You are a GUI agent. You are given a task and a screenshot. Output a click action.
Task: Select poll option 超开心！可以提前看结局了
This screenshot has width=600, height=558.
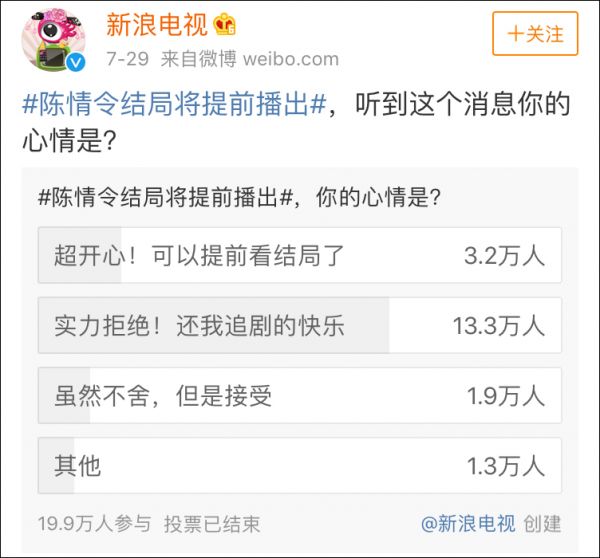pyautogui.click(x=299, y=255)
